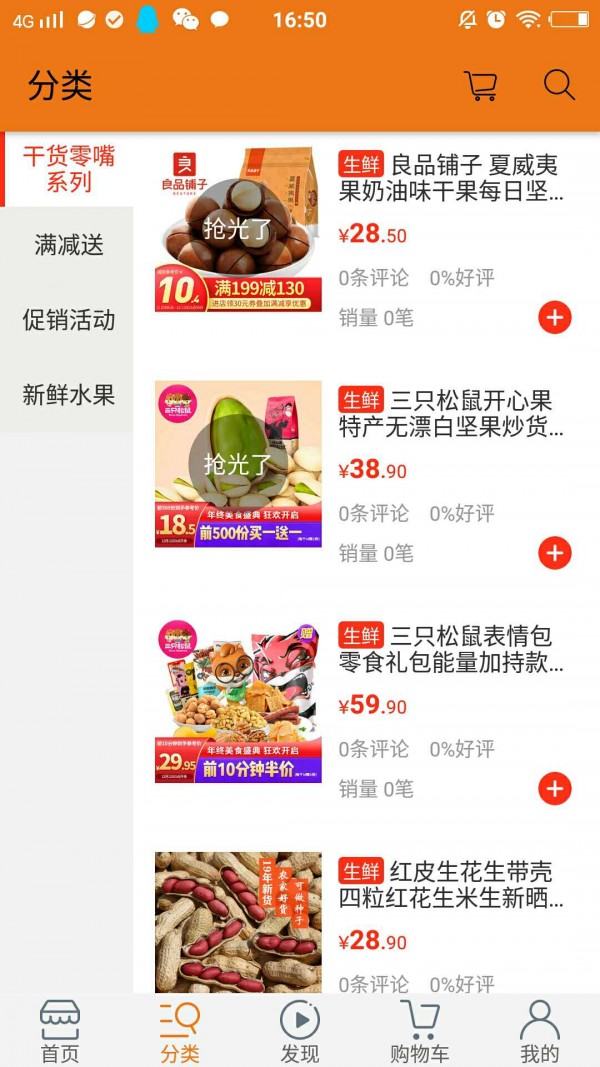Add 三只松鼠表情包零食礼包 to cart

[555, 789]
